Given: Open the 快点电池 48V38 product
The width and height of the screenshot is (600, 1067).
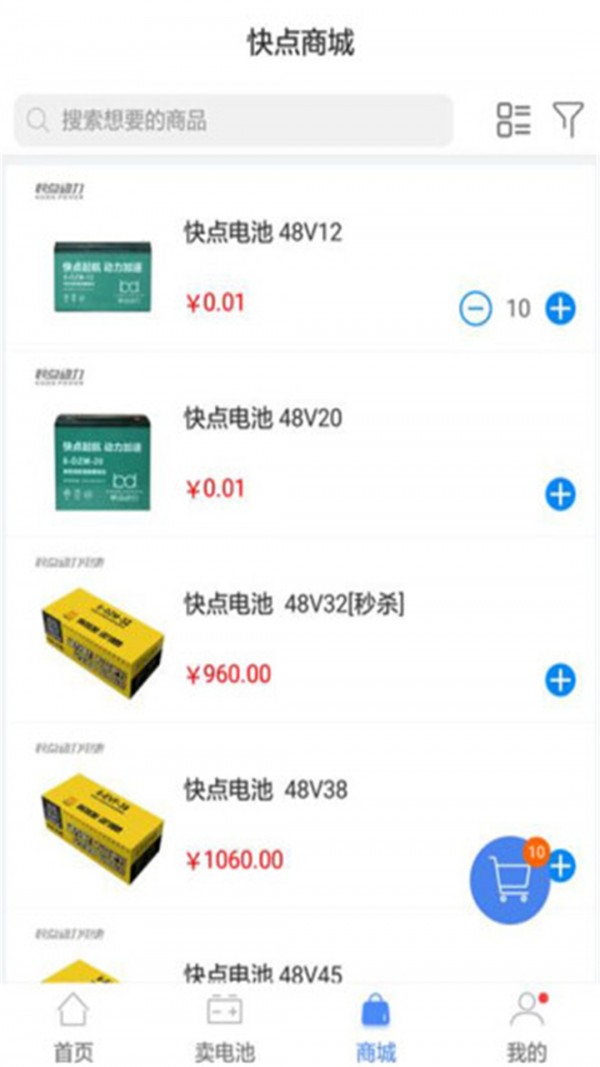Looking at the screenshot, I should click(265, 789).
